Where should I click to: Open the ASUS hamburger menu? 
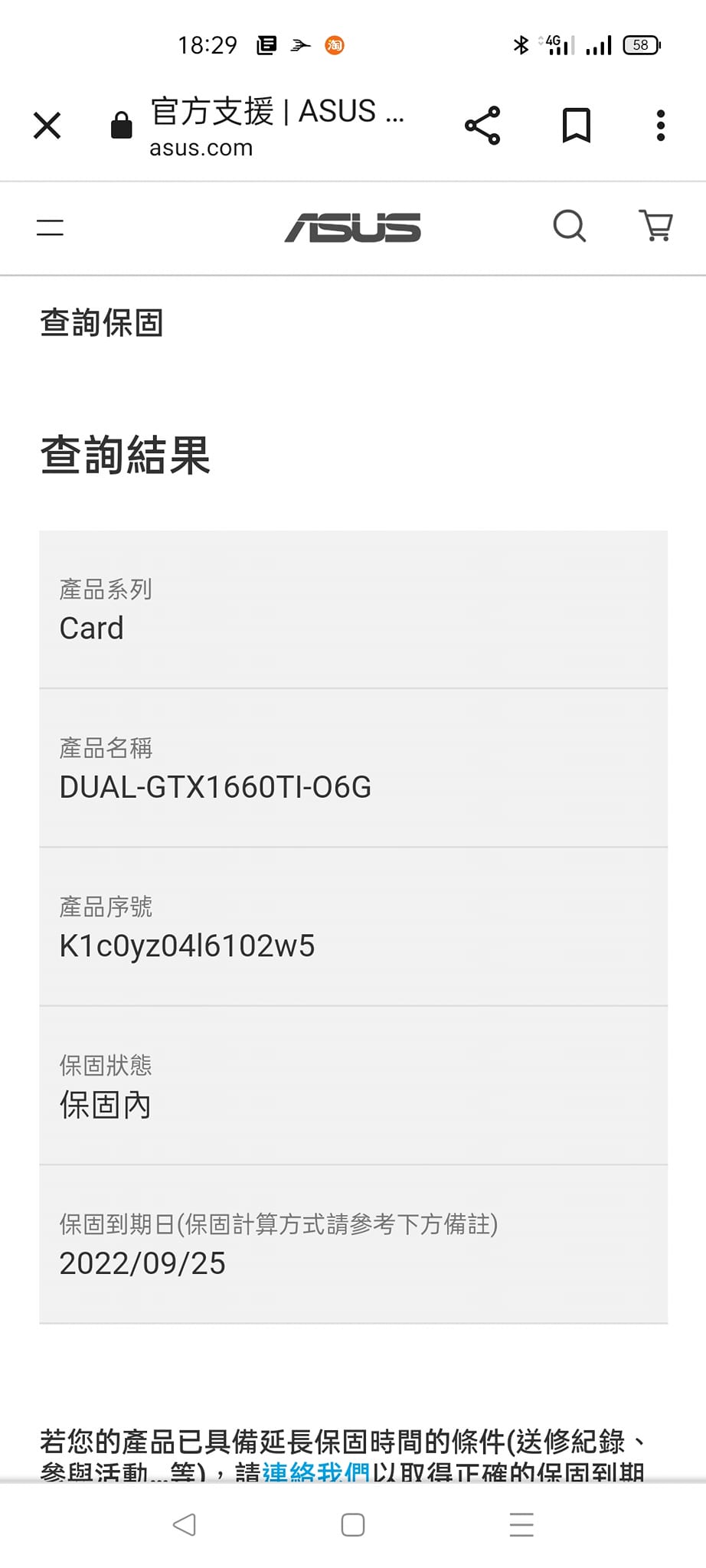[50, 227]
